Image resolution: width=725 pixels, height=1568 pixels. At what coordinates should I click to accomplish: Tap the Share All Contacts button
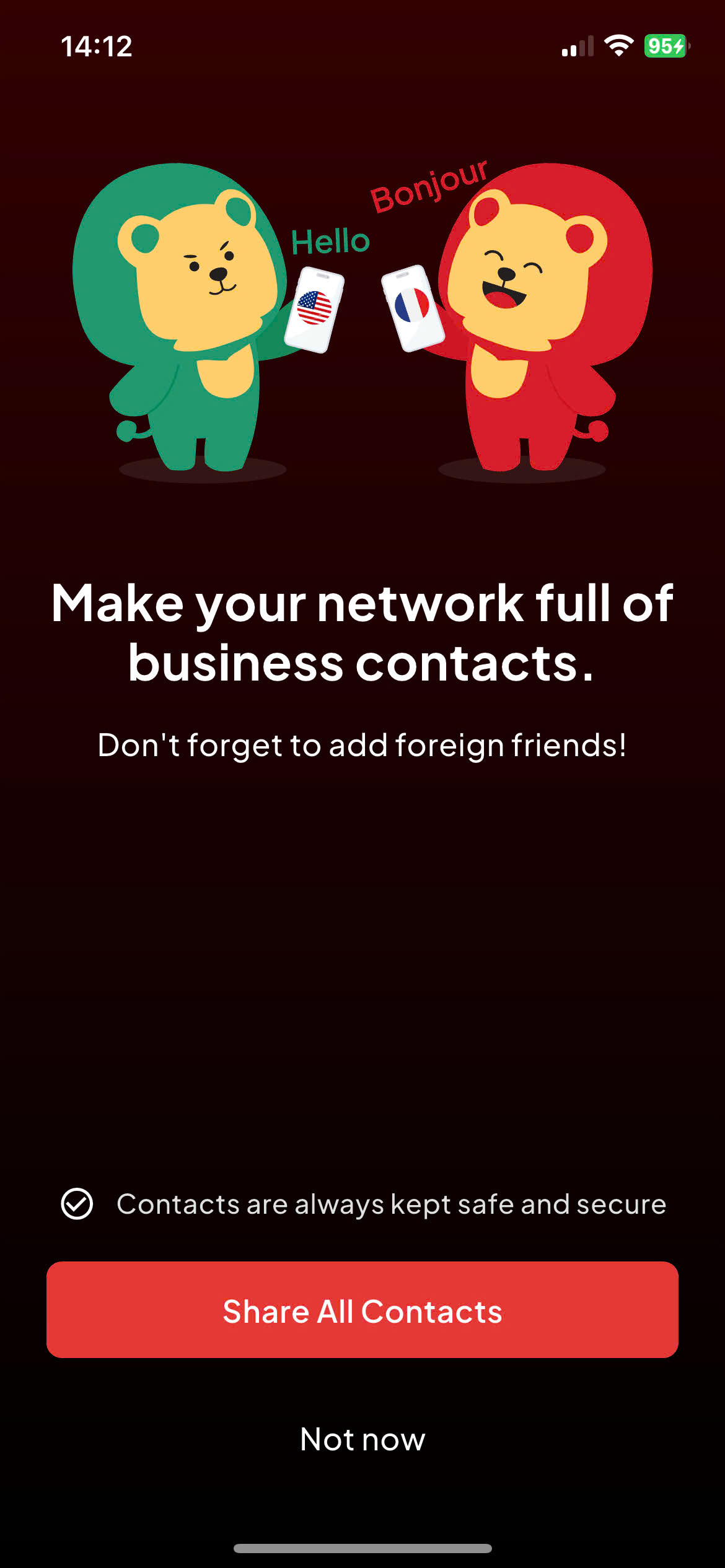362,1310
